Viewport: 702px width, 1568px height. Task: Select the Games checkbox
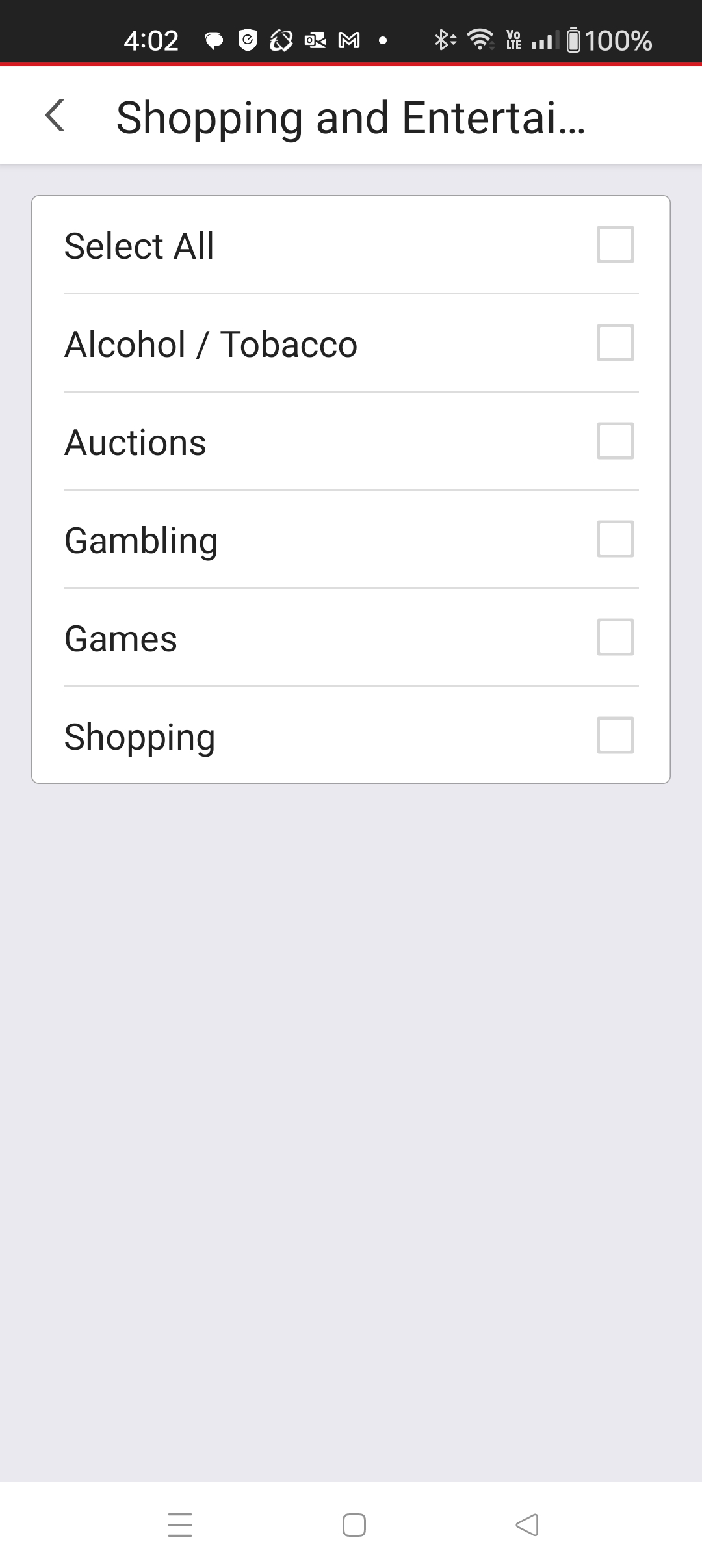point(615,637)
